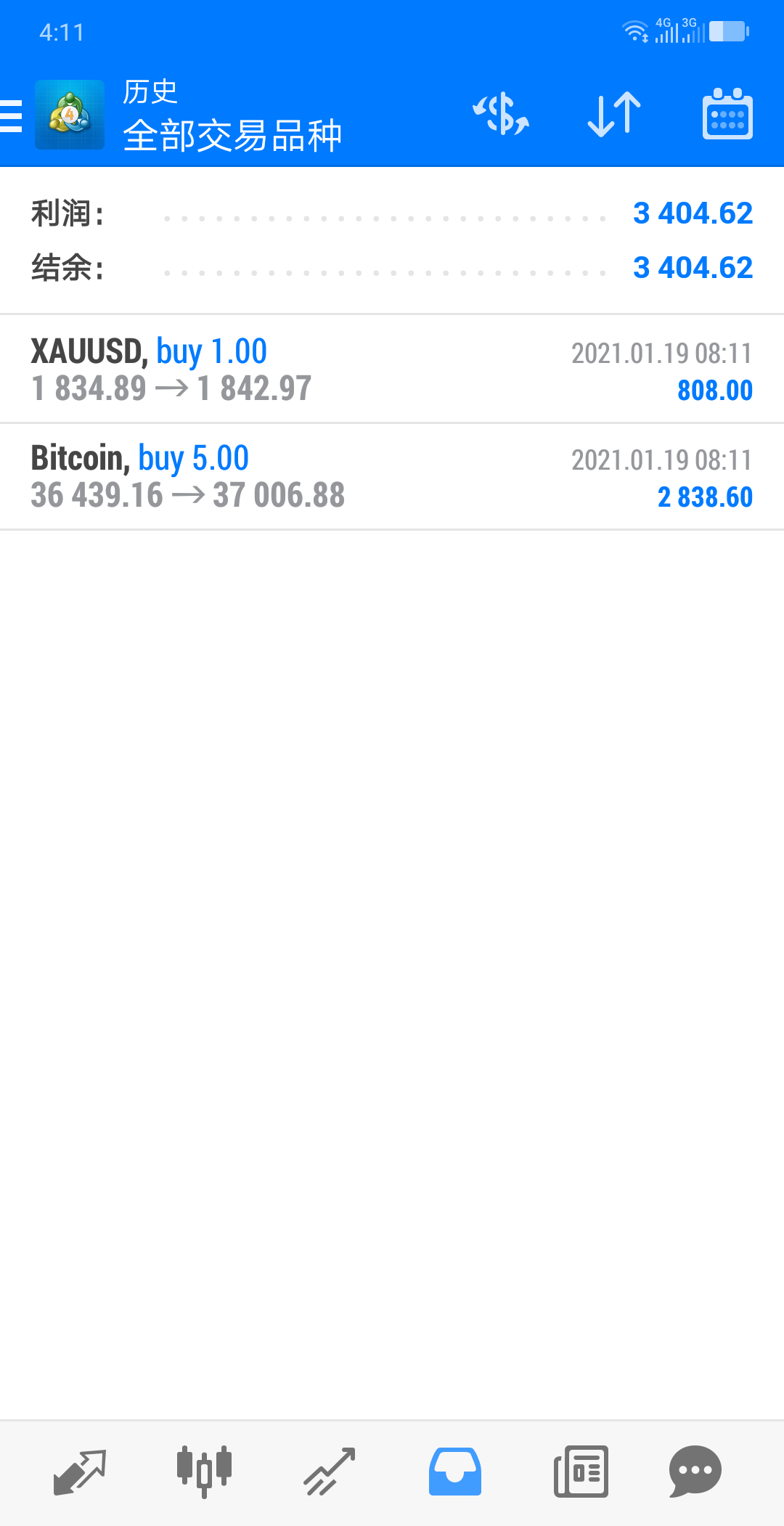784x1526 pixels.
Task: Switch to the candlestick chart tab
Action: (x=204, y=1472)
